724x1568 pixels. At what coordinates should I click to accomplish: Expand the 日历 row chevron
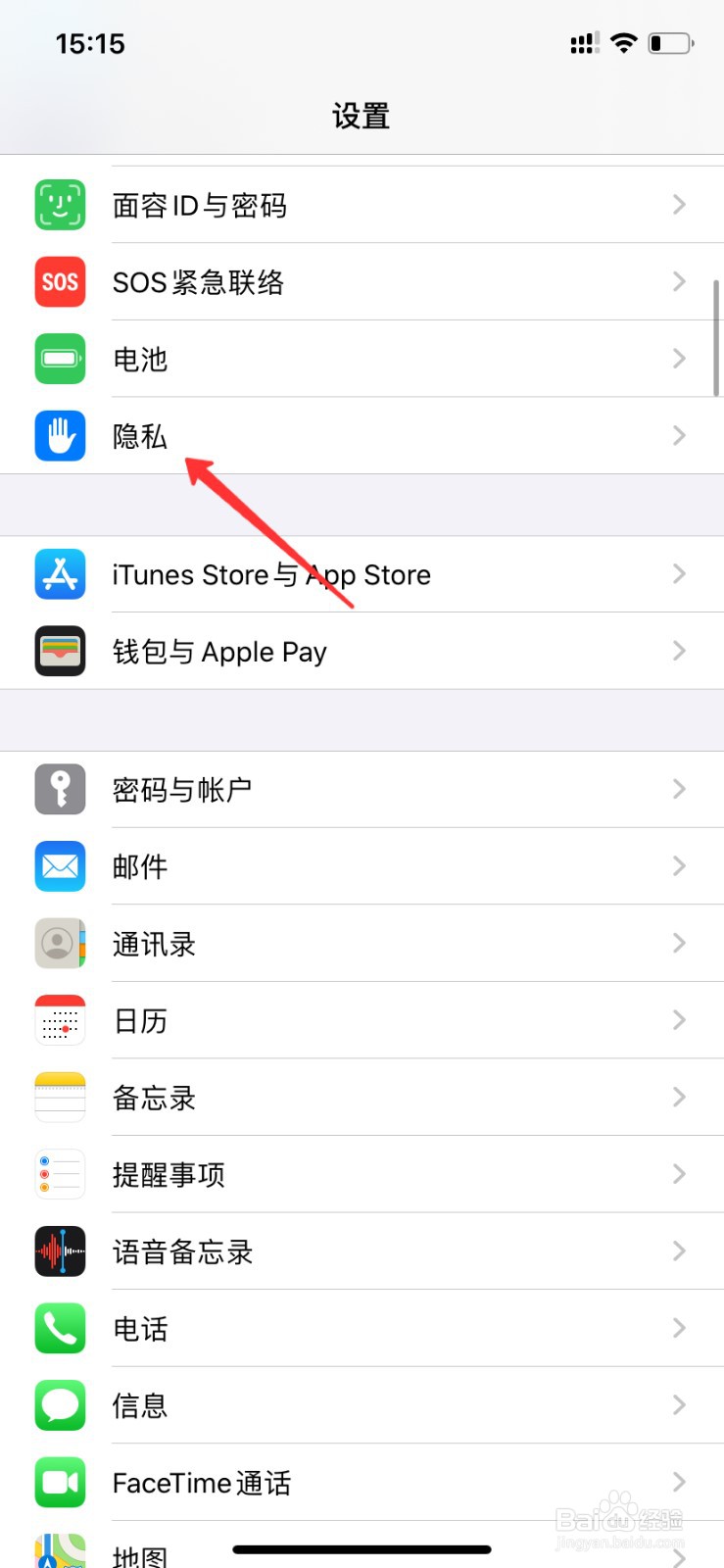tap(679, 1020)
